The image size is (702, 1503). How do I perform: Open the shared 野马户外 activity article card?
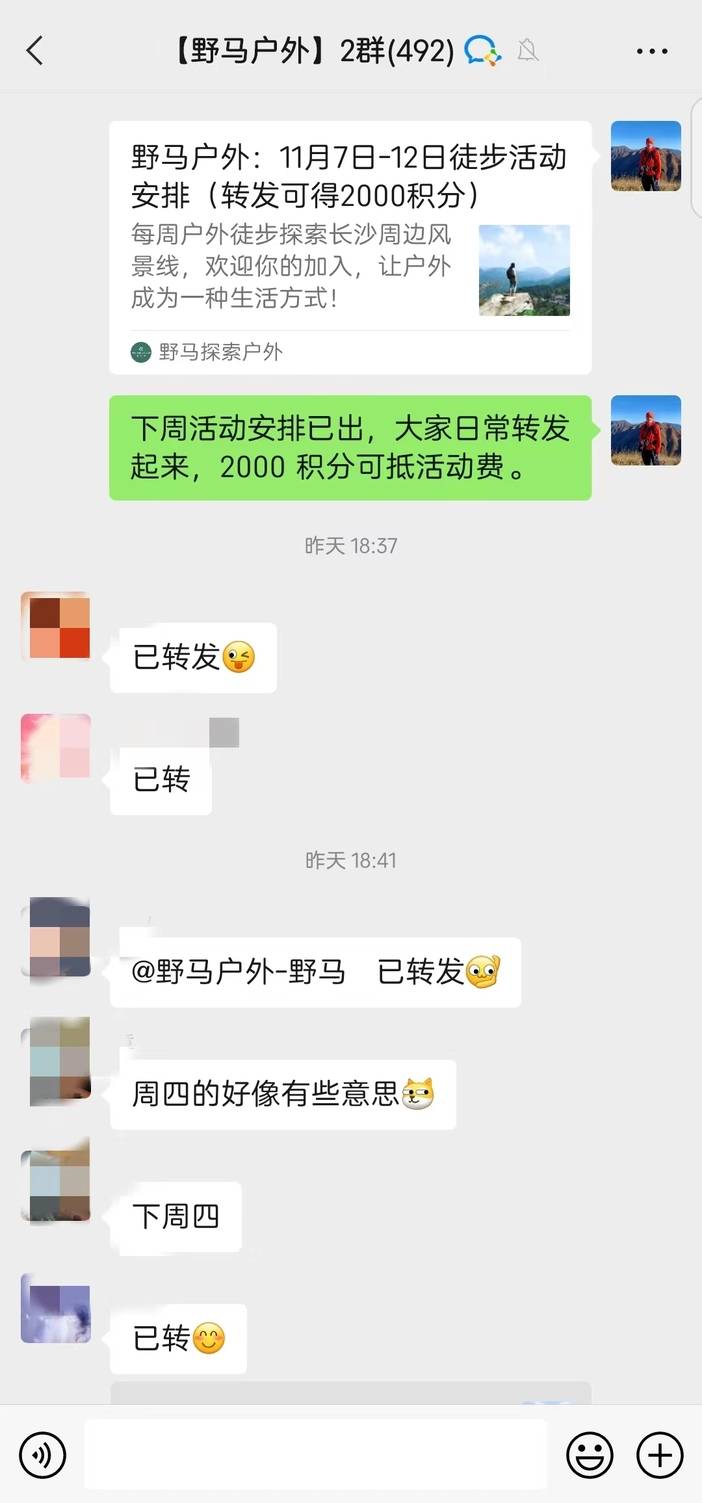[350, 248]
